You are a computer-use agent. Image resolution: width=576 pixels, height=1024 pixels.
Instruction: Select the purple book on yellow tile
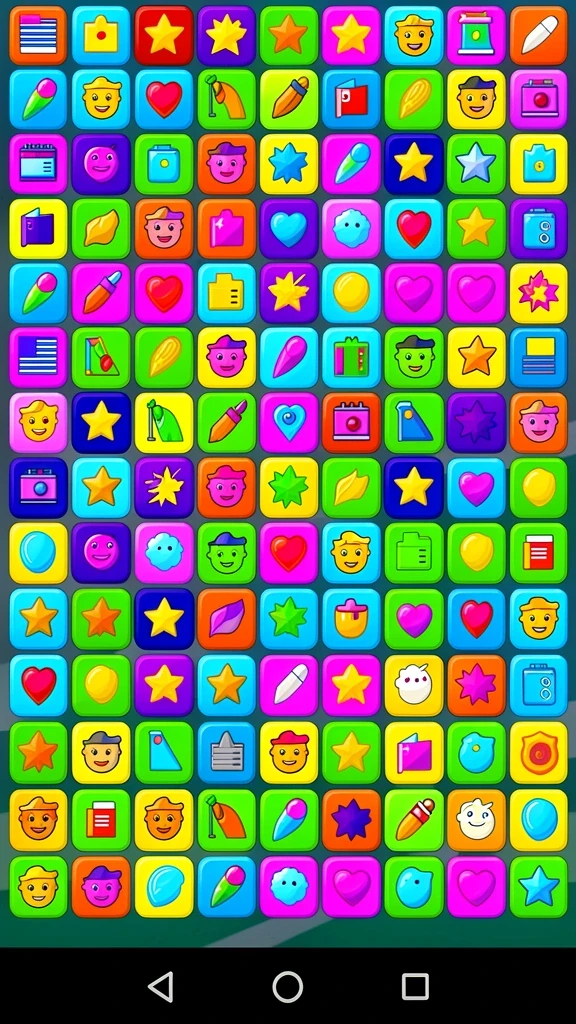pyautogui.click(x=38, y=229)
